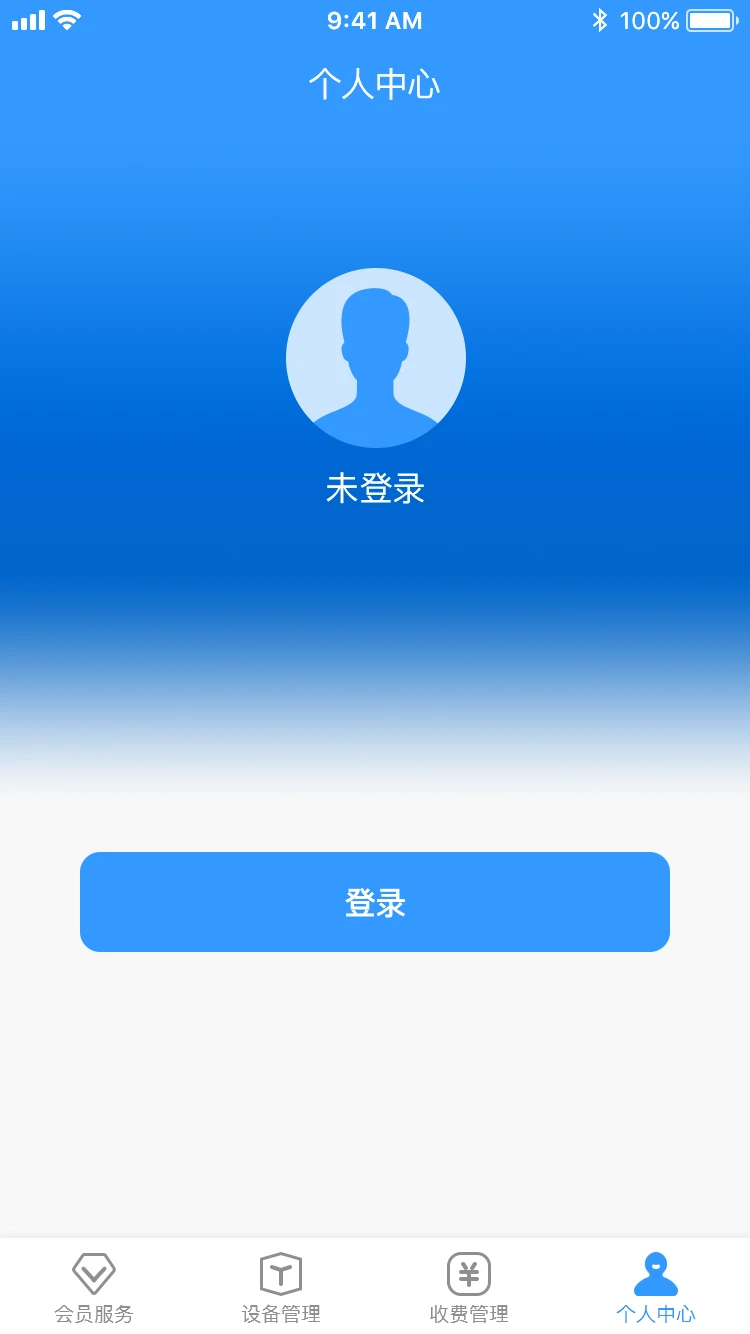
Task: Tap the 设备管理 cube icon
Action: [281, 1273]
